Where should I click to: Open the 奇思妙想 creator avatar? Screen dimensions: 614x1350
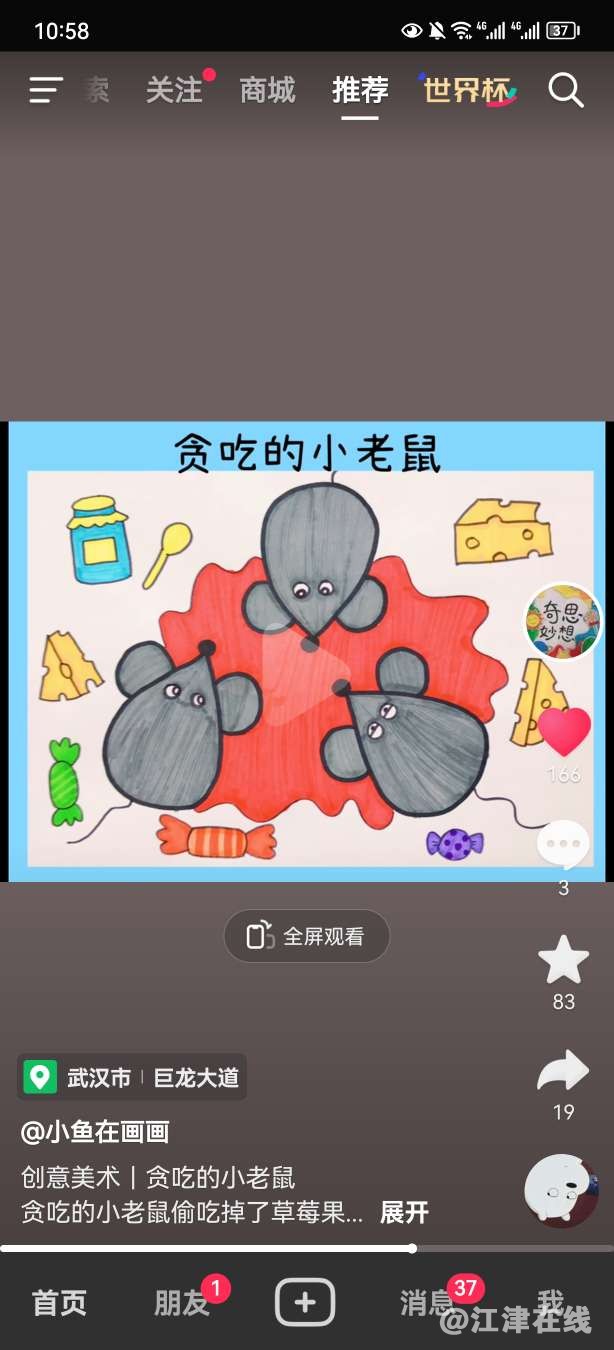(x=563, y=621)
